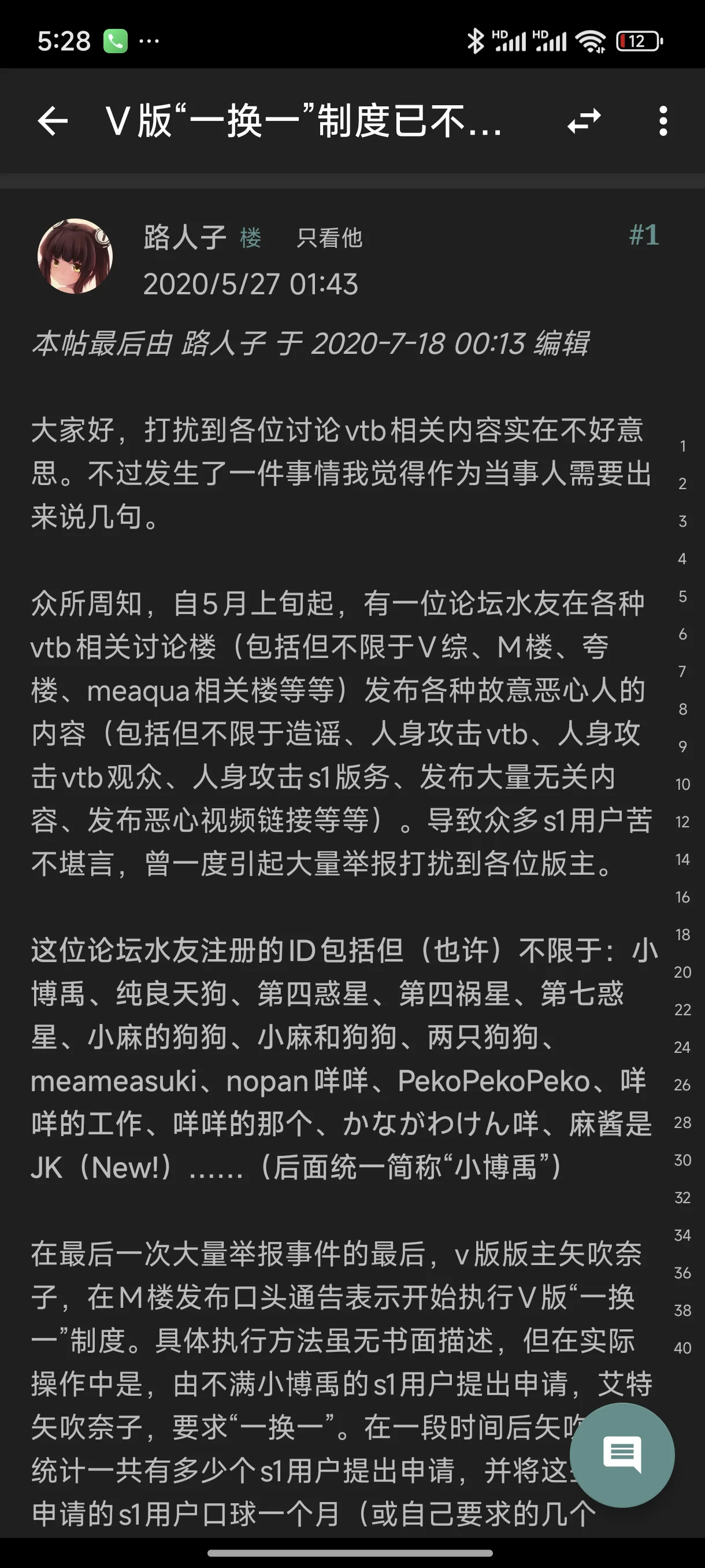Screen dimensions: 705x1568
Task: Select page 5 in side index
Action: tap(682, 597)
